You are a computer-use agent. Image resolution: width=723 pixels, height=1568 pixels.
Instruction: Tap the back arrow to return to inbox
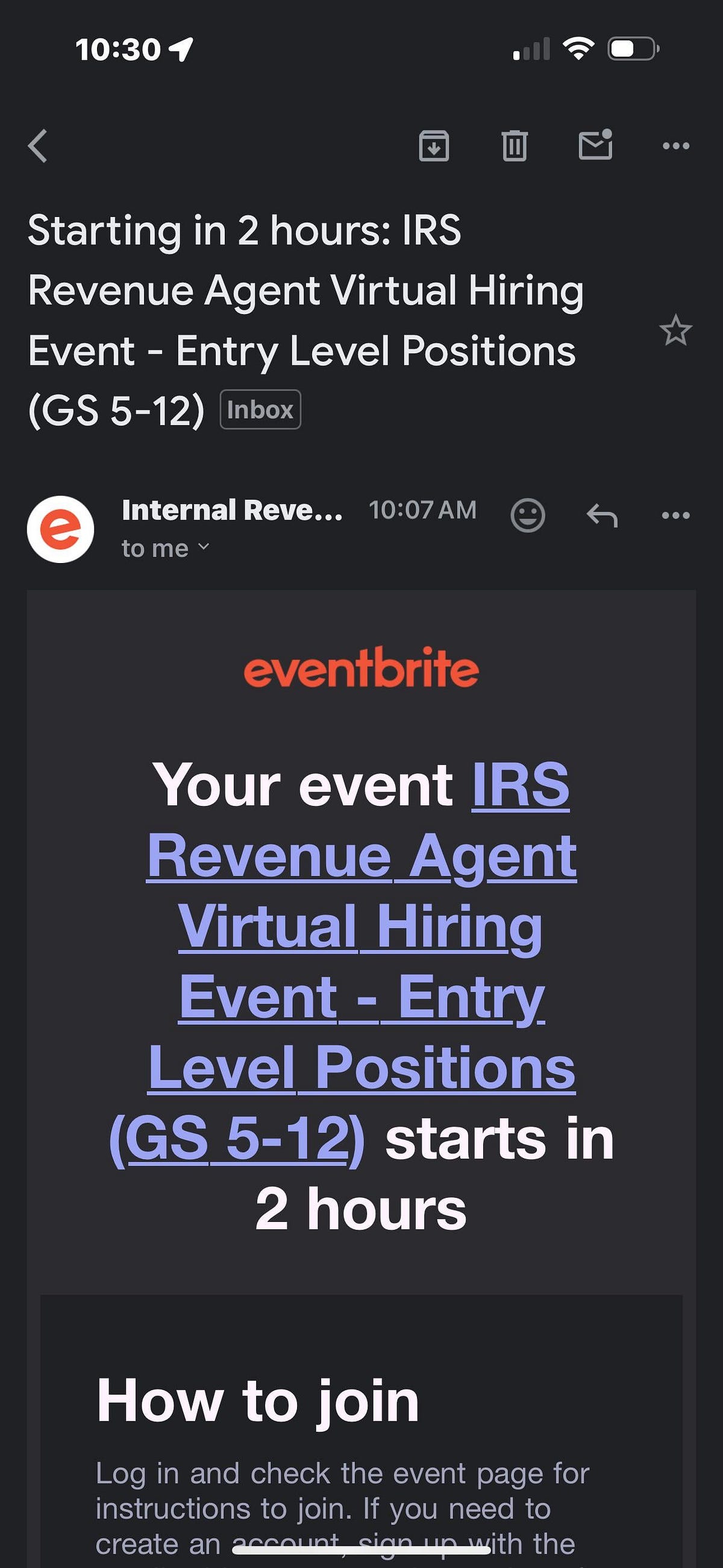[x=38, y=145]
